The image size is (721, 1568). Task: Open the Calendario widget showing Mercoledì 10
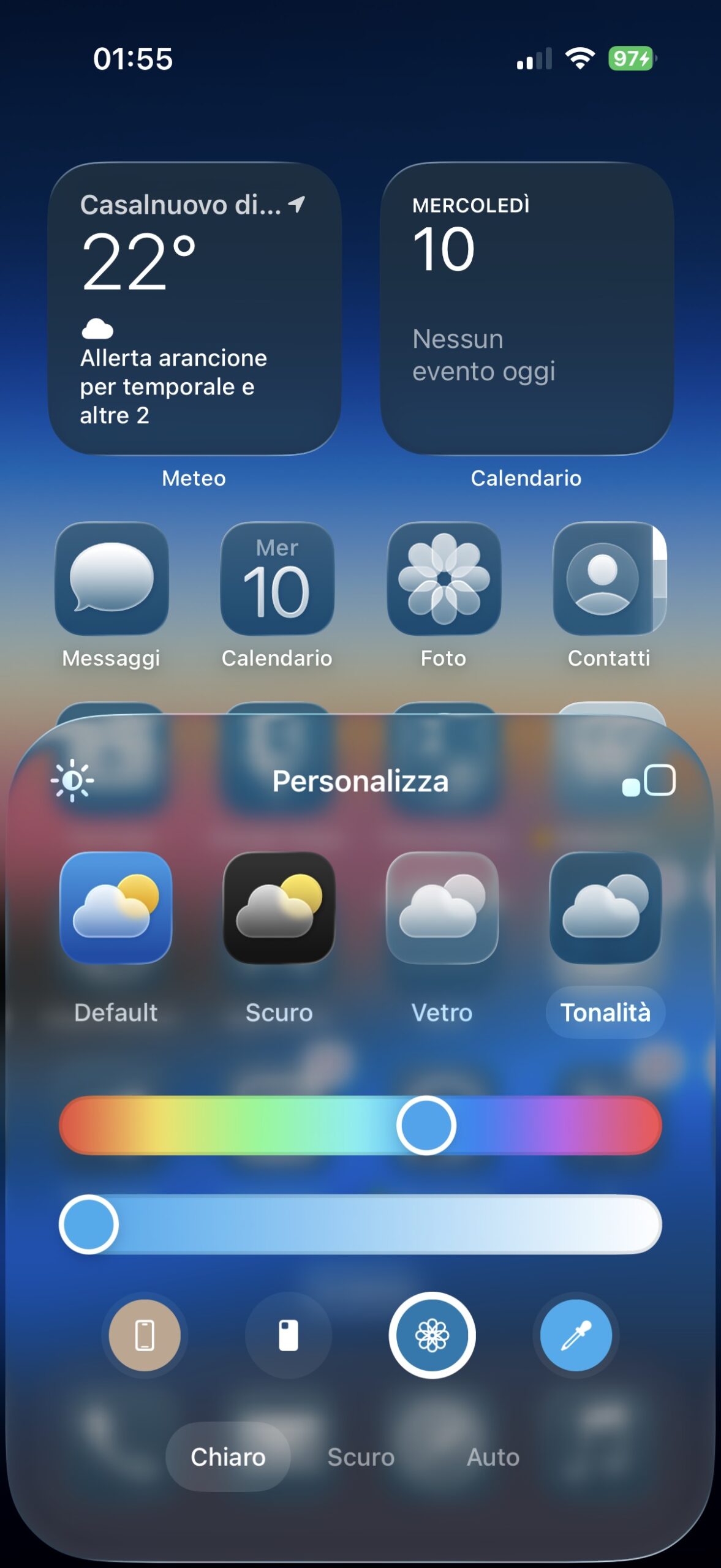[x=527, y=309]
